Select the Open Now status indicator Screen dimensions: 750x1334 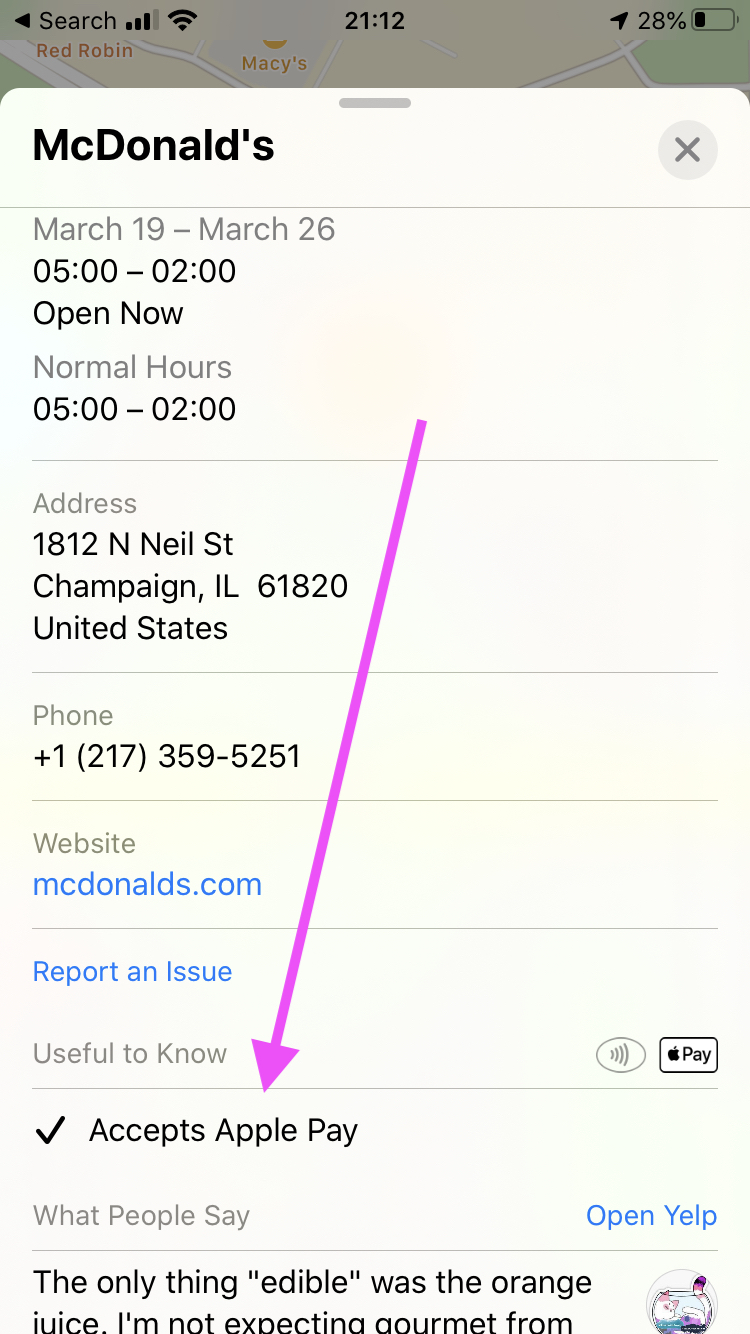(x=108, y=313)
